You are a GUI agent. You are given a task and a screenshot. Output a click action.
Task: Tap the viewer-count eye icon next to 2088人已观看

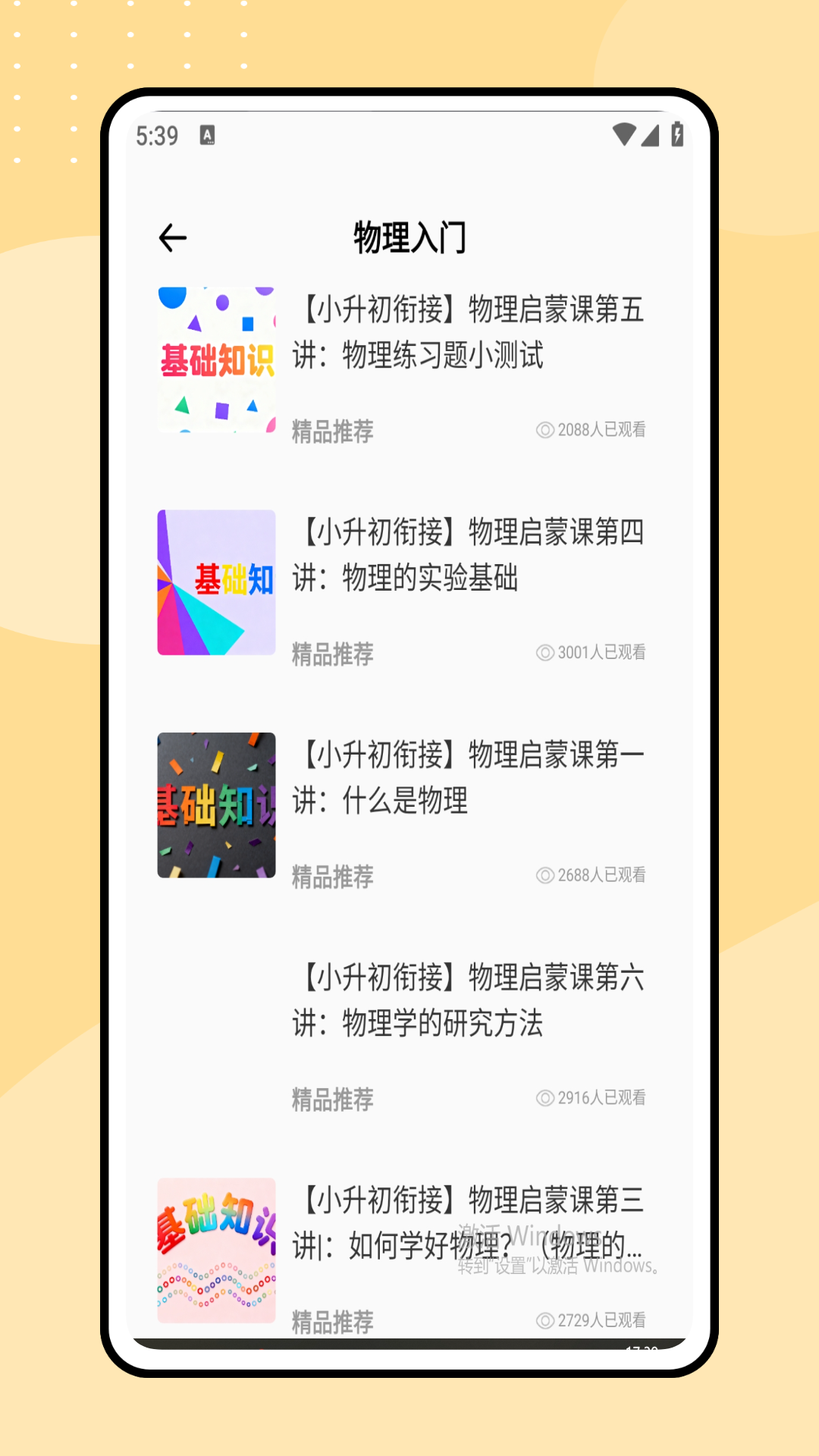(544, 429)
